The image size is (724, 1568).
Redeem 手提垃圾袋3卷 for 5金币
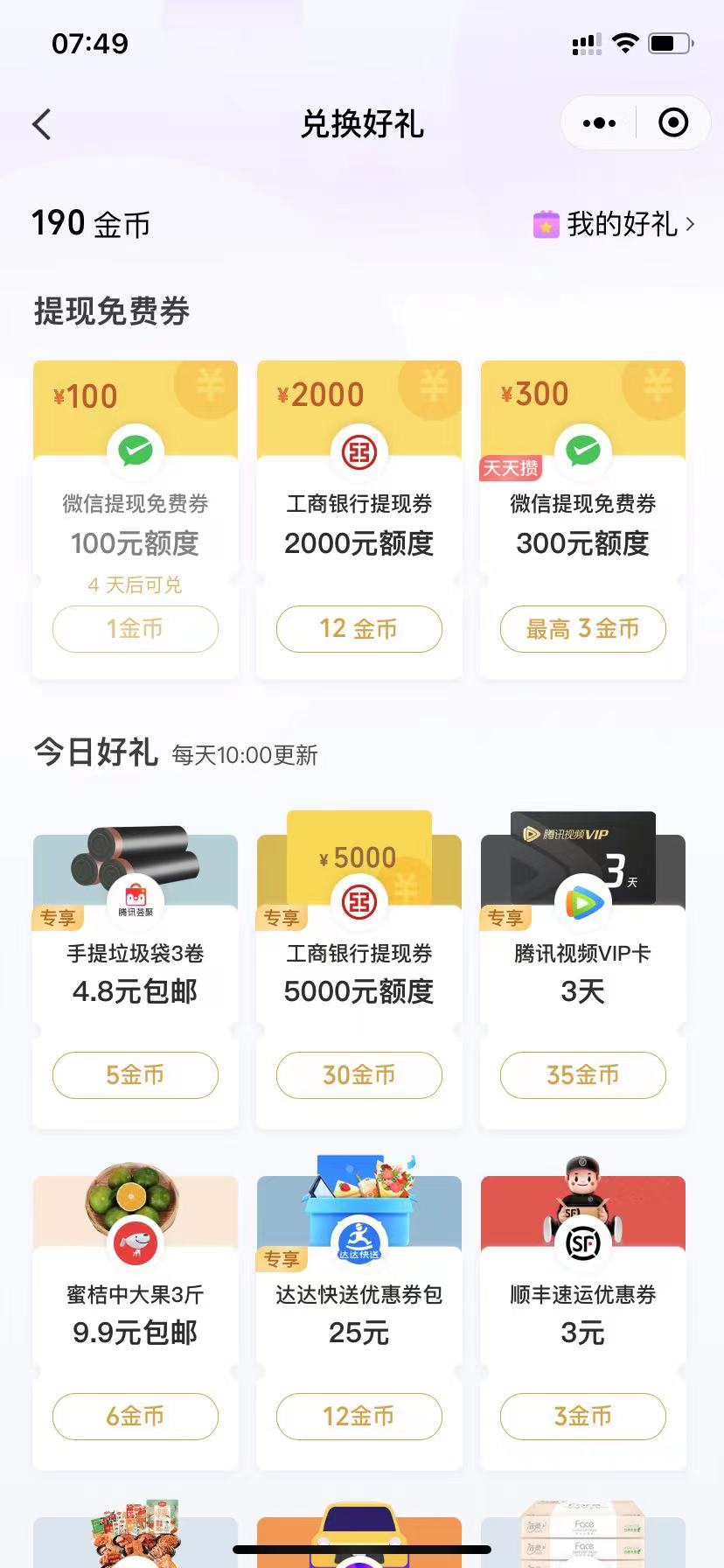click(x=136, y=1074)
